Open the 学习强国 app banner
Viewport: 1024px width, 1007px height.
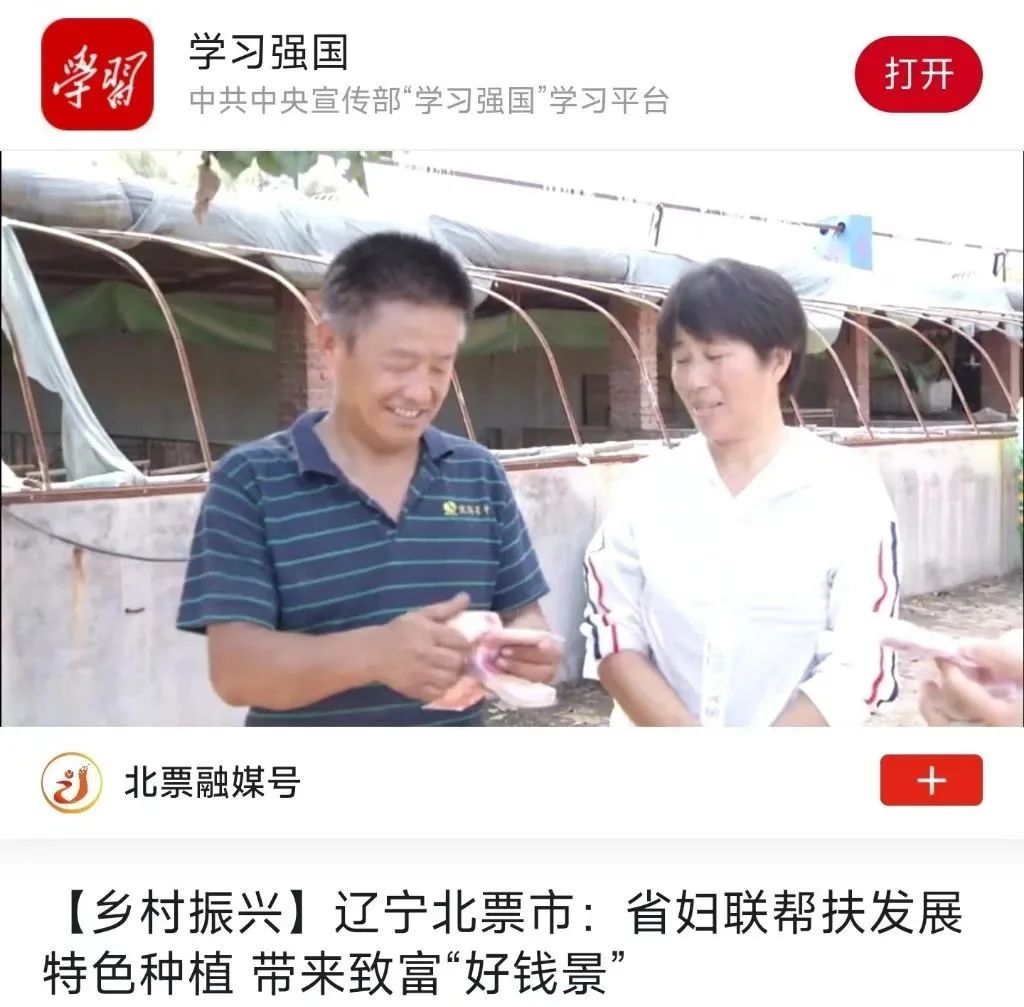tap(428, 75)
